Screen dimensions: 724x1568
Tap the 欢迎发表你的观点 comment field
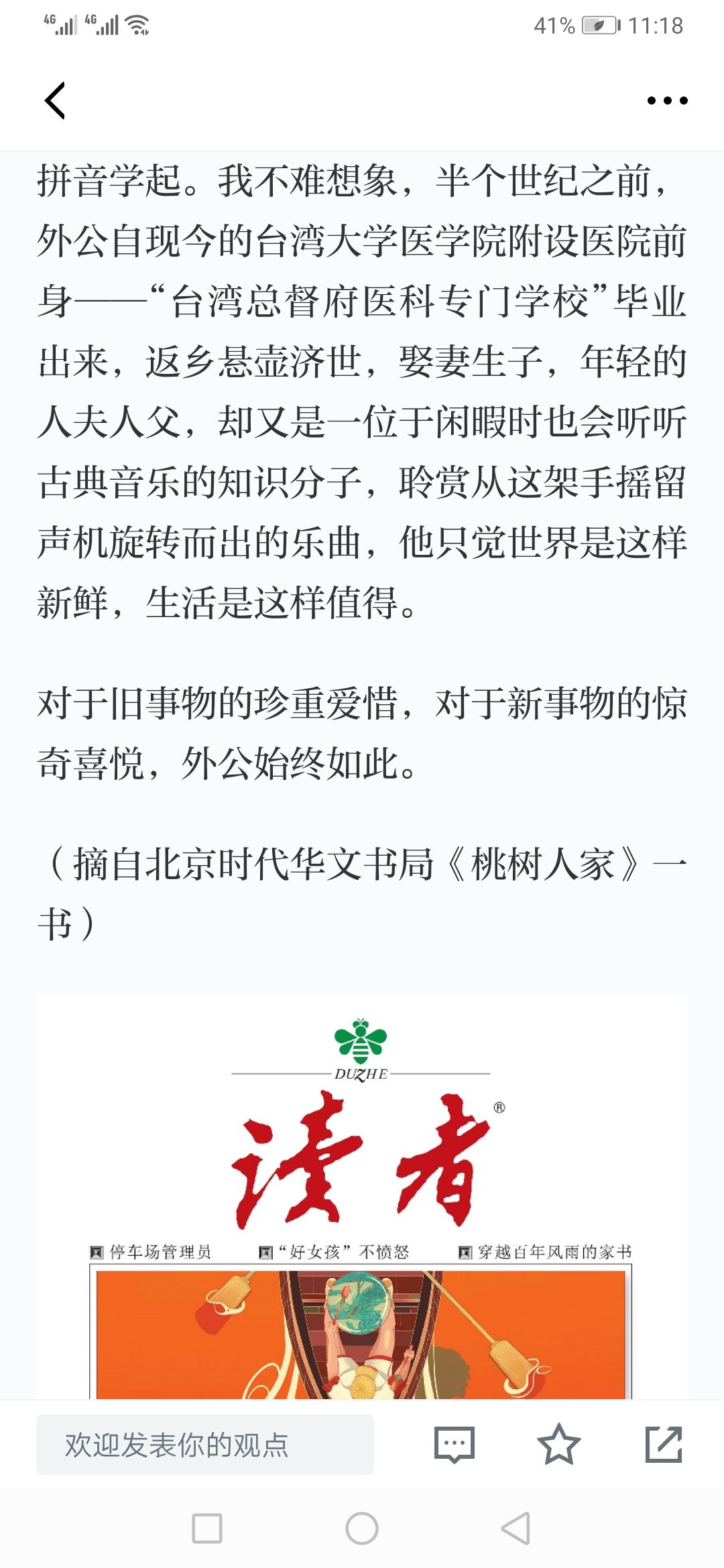205,1445
